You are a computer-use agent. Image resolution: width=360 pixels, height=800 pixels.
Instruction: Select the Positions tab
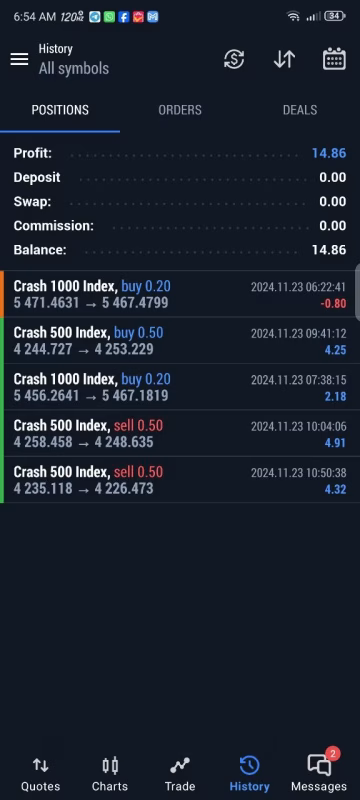pyautogui.click(x=60, y=110)
